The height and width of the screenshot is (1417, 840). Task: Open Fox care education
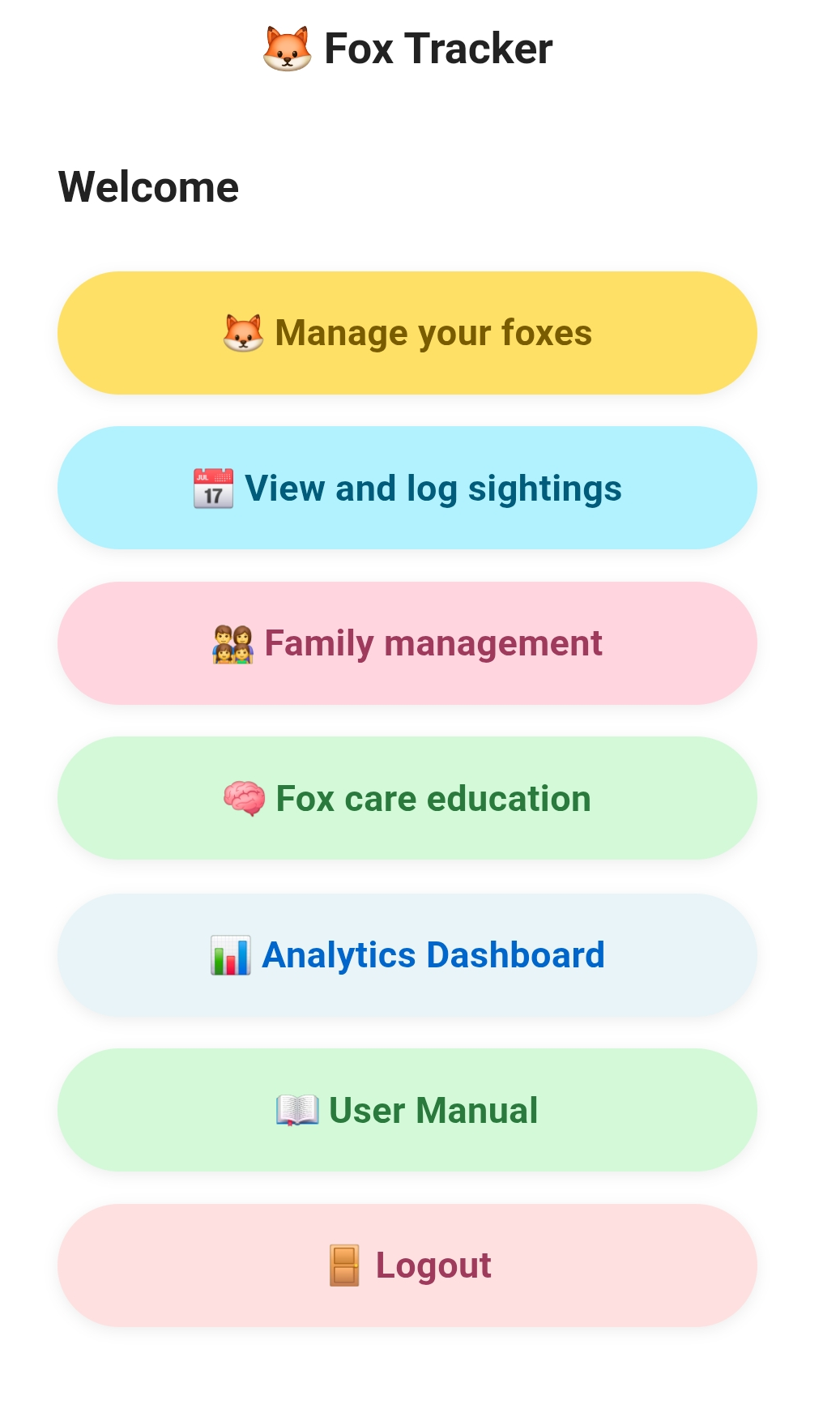click(x=407, y=799)
